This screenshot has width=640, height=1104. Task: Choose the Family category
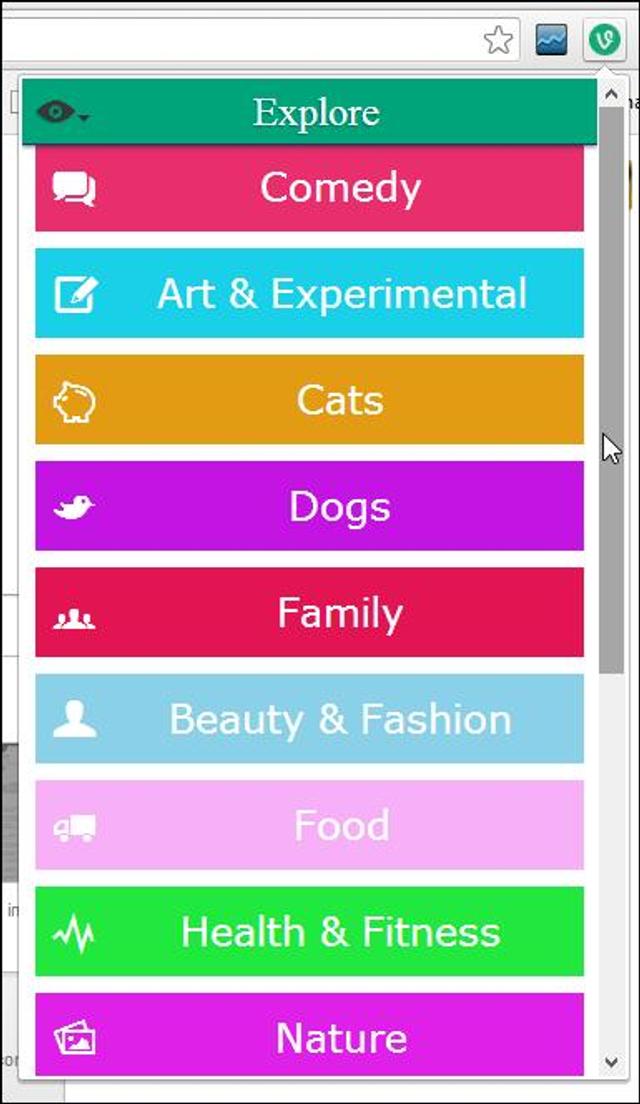tap(309, 613)
